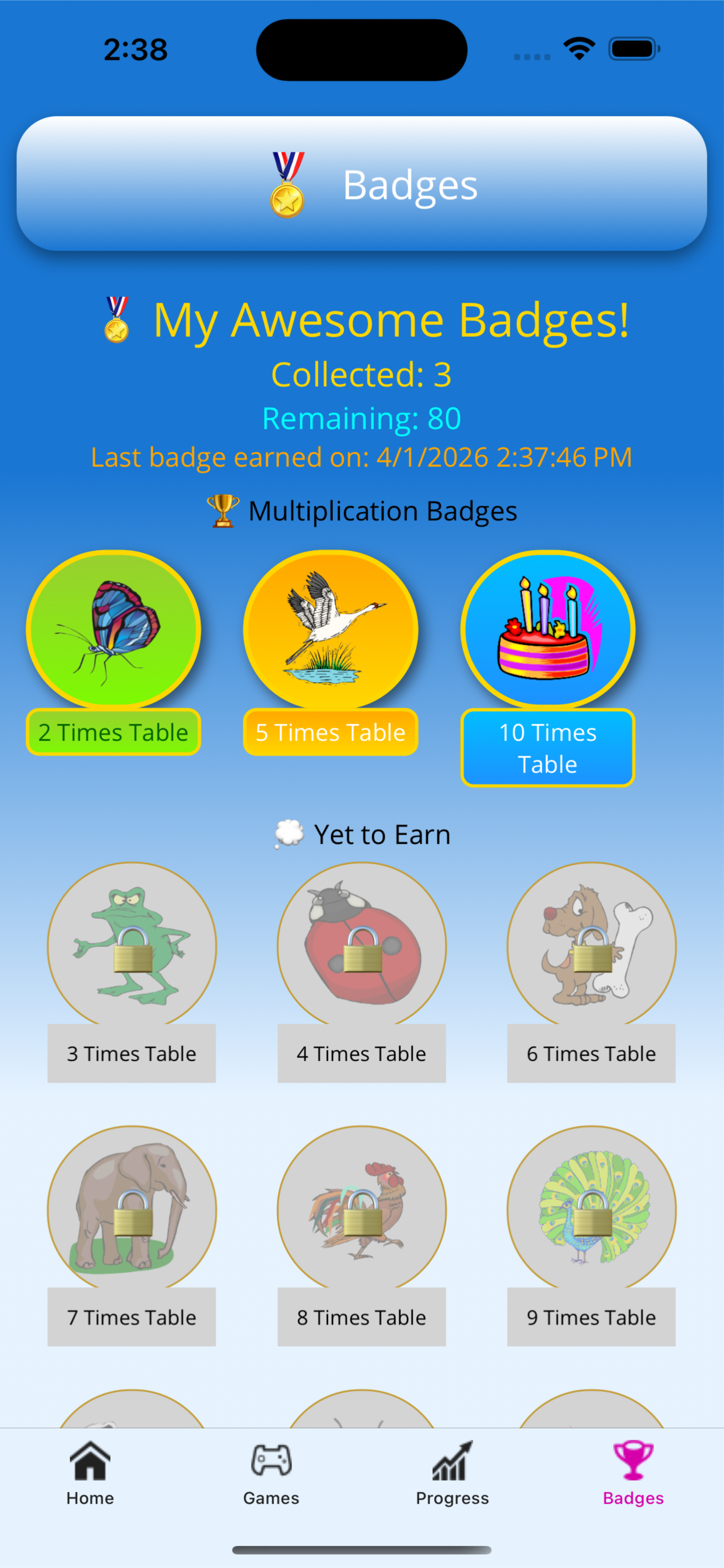Select the Games controller icon
Viewport: 724px width, 1568px height.
point(271,1462)
